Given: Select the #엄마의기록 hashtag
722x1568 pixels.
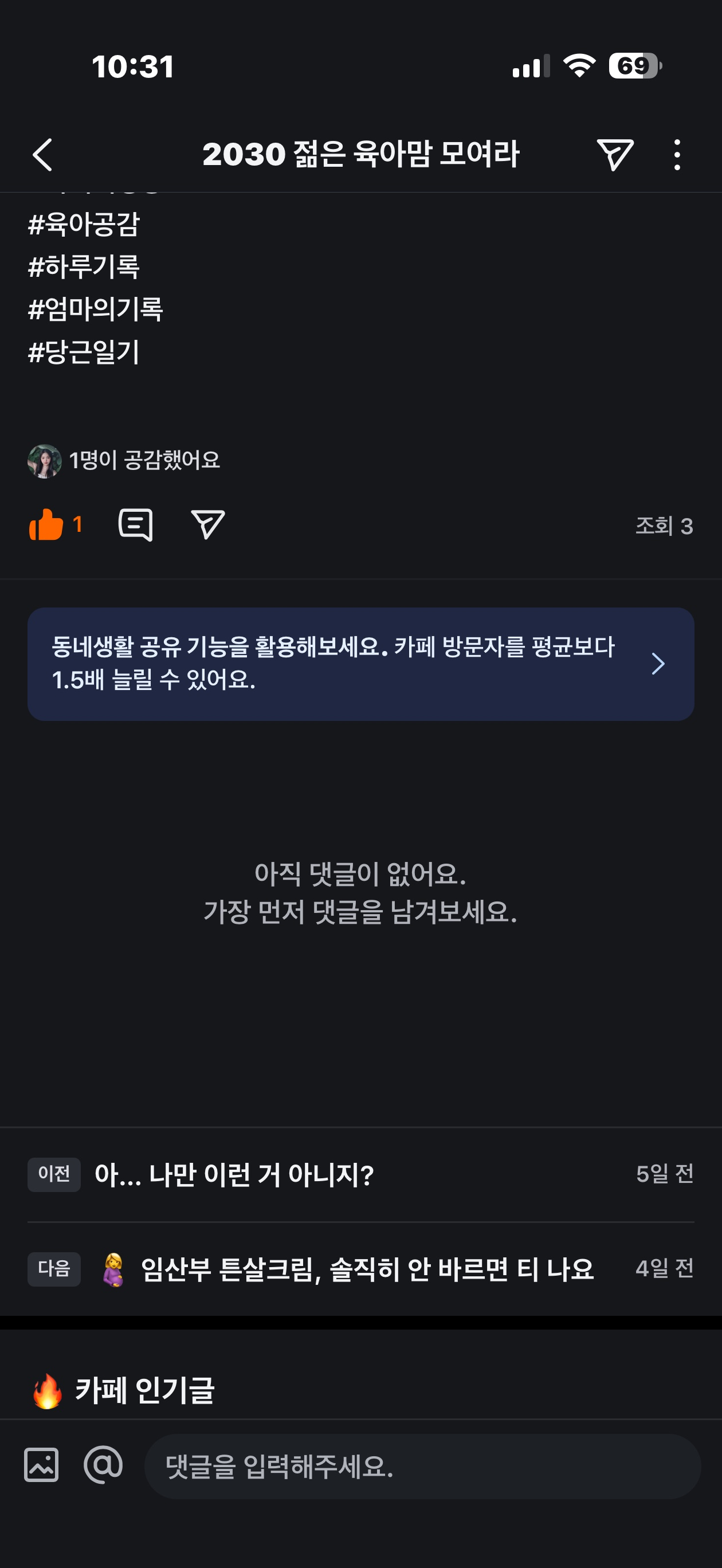Looking at the screenshot, I should coord(96,309).
